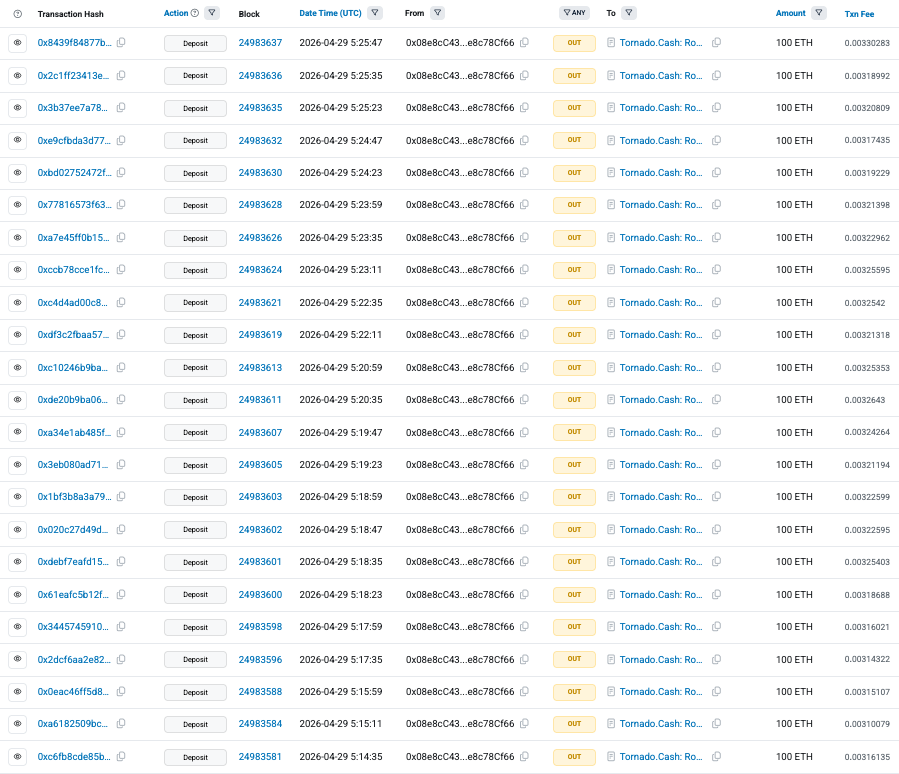Image resolution: width=899 pixels, height=774 pixels.
Task: Copy From address in row 0x77816573f63
Action: click(525, 205)
